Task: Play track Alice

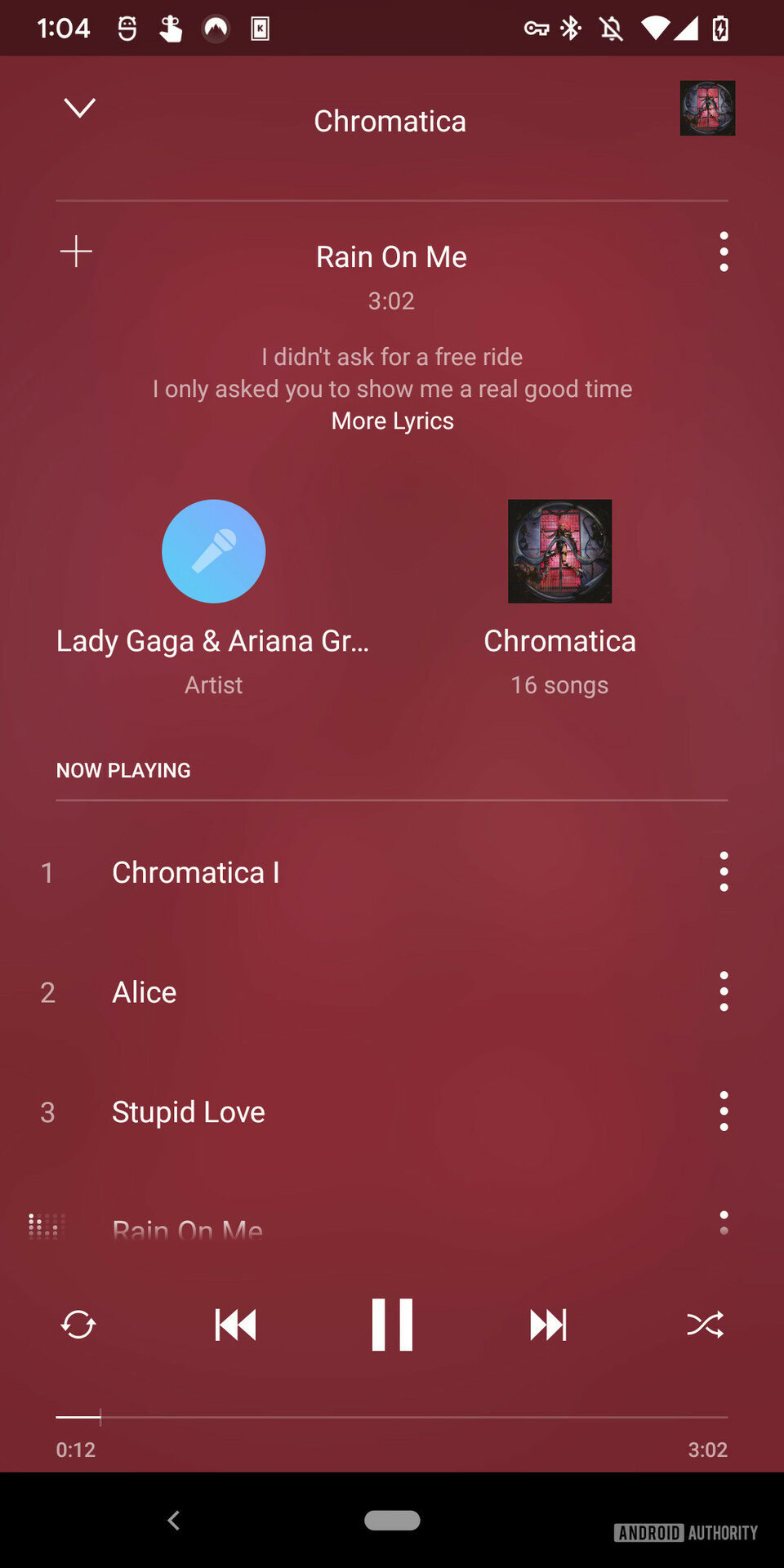Action: [145, 992]
